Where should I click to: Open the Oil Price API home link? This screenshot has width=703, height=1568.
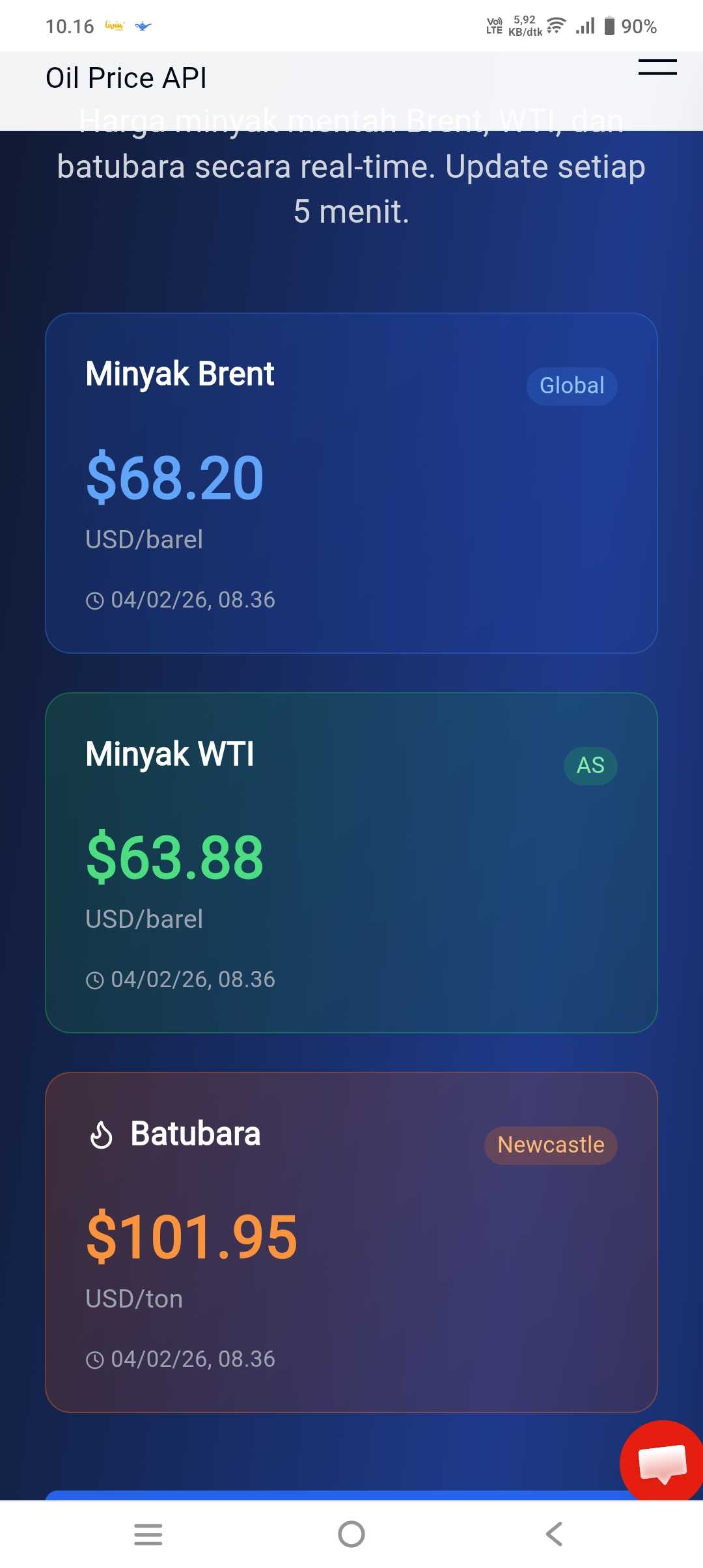[x=126, y=78]
